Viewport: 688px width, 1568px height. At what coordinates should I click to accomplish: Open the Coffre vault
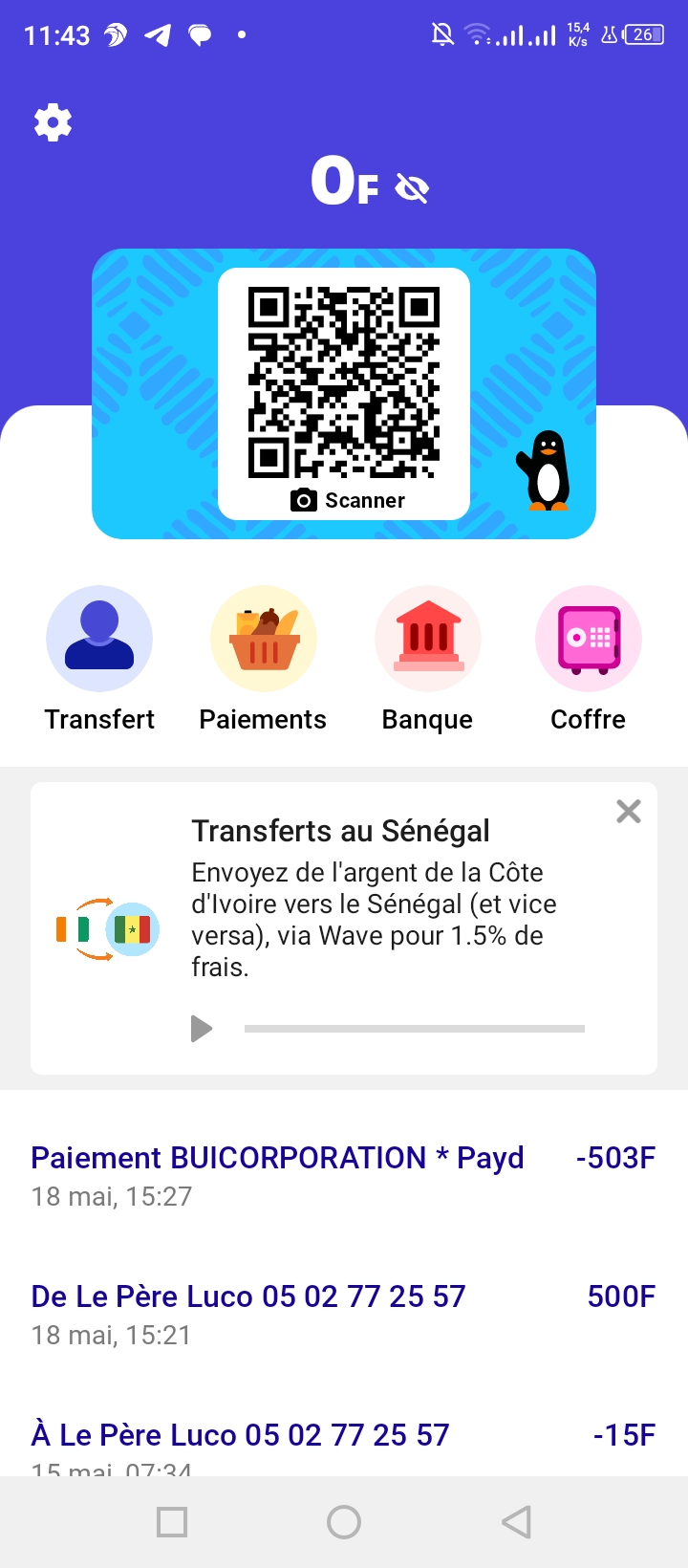coord(588,660)
